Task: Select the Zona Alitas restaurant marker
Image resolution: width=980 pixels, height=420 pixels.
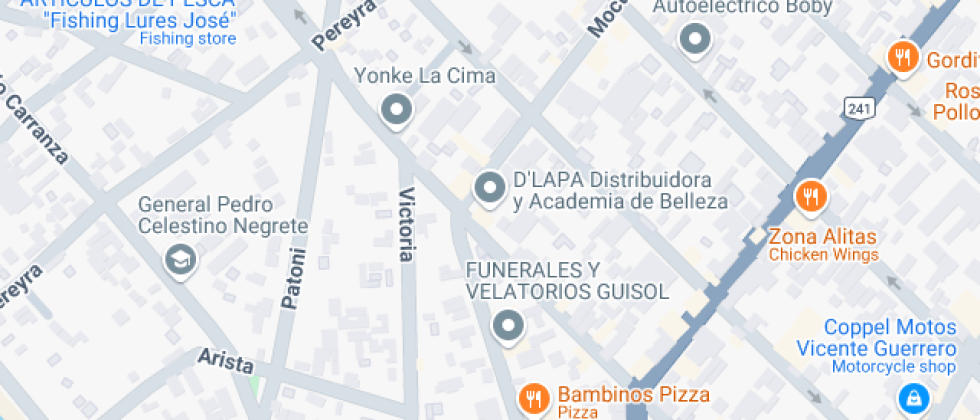Action: [810, 196]
